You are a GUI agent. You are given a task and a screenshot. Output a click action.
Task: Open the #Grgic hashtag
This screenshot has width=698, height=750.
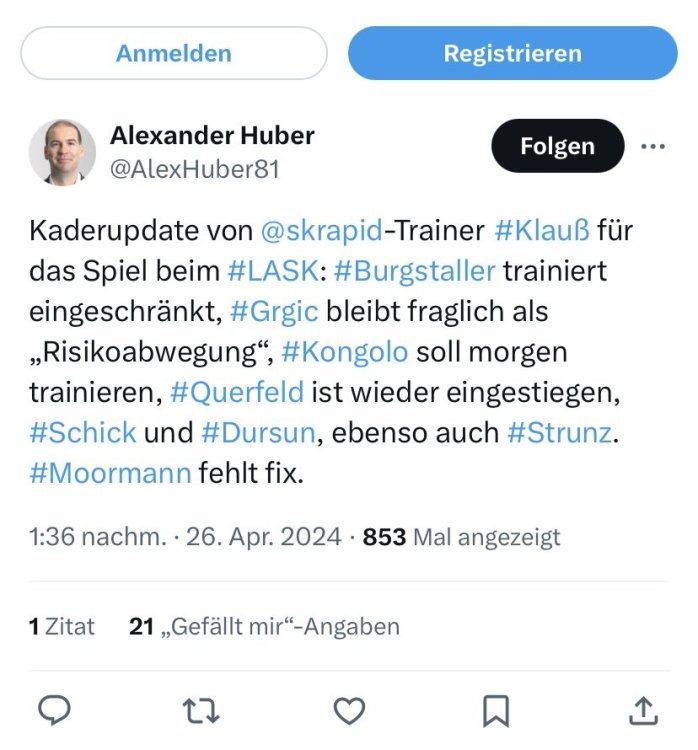pos(274,311)
